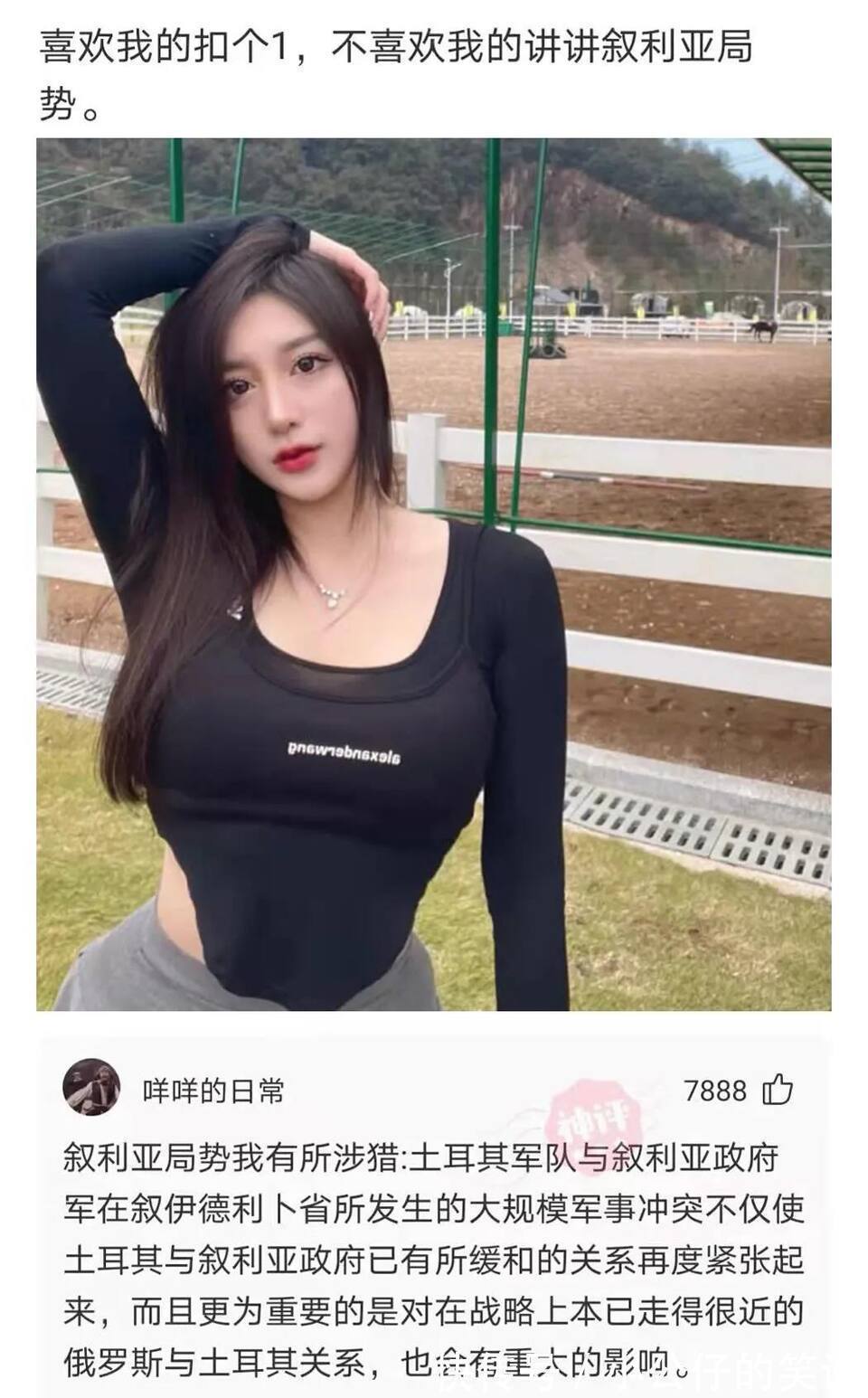Select the profile picture in the comment
This screenshot has width=868, height=1398.
(x=91, y=1088)
